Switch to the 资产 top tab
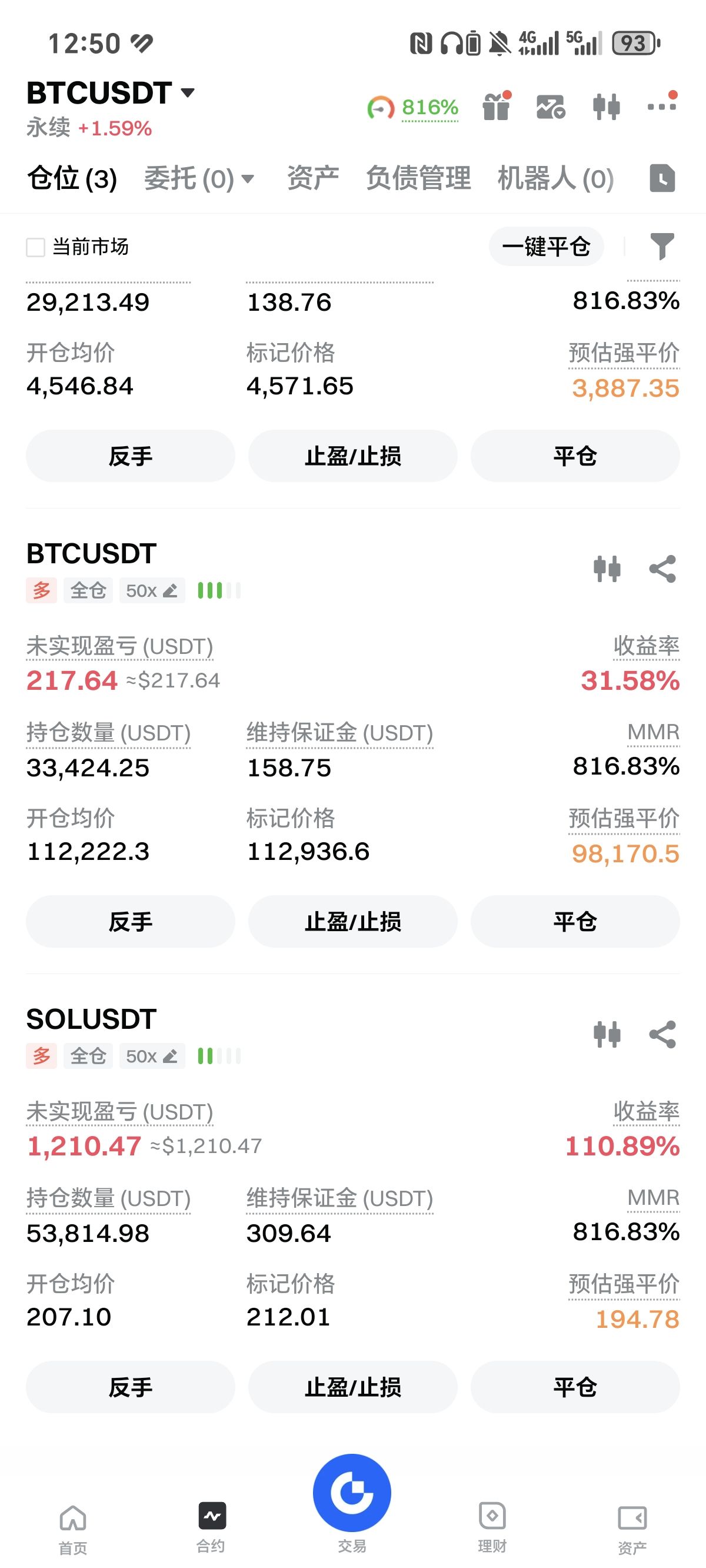Viewport: 706px width, 1568px height. [313, 179]
